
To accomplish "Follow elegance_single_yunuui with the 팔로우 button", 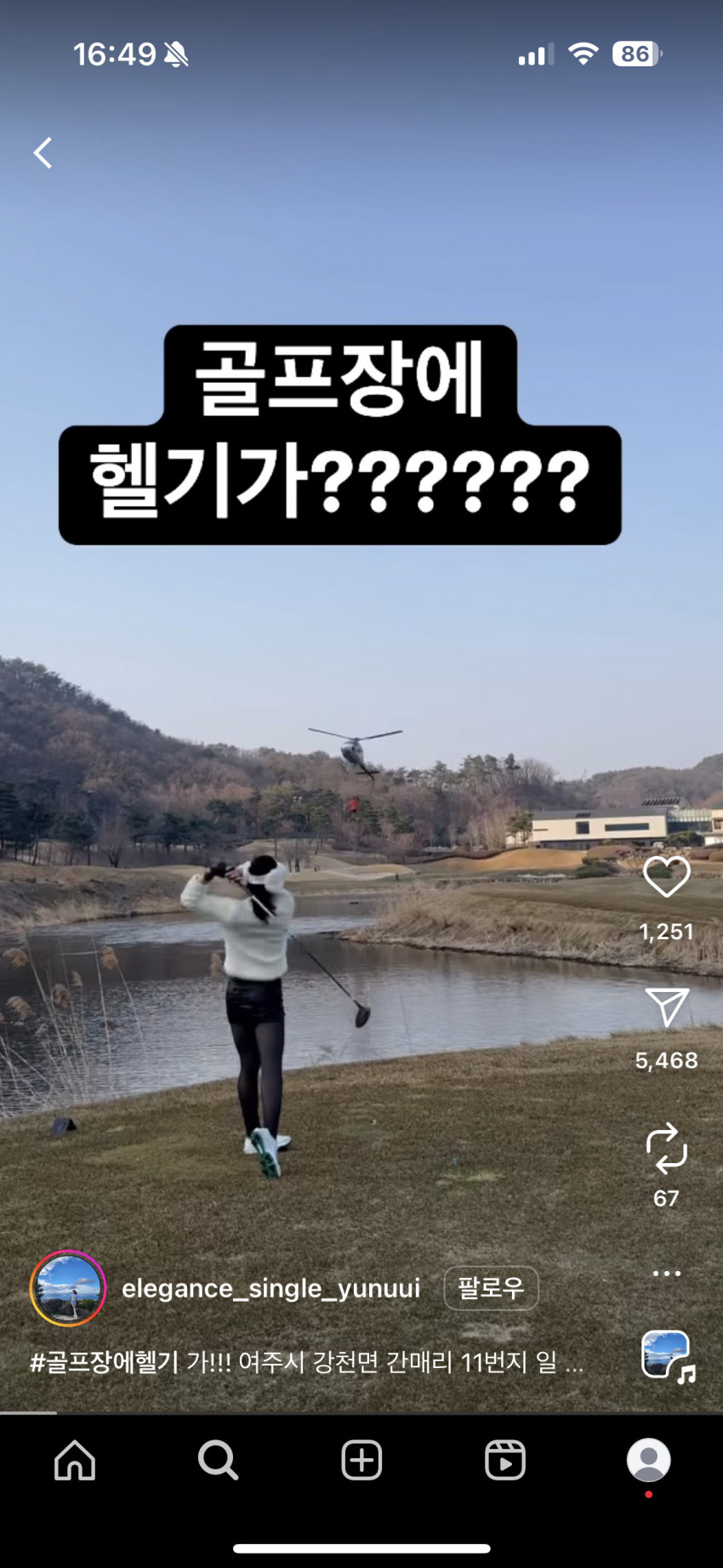I will 491,1288.
